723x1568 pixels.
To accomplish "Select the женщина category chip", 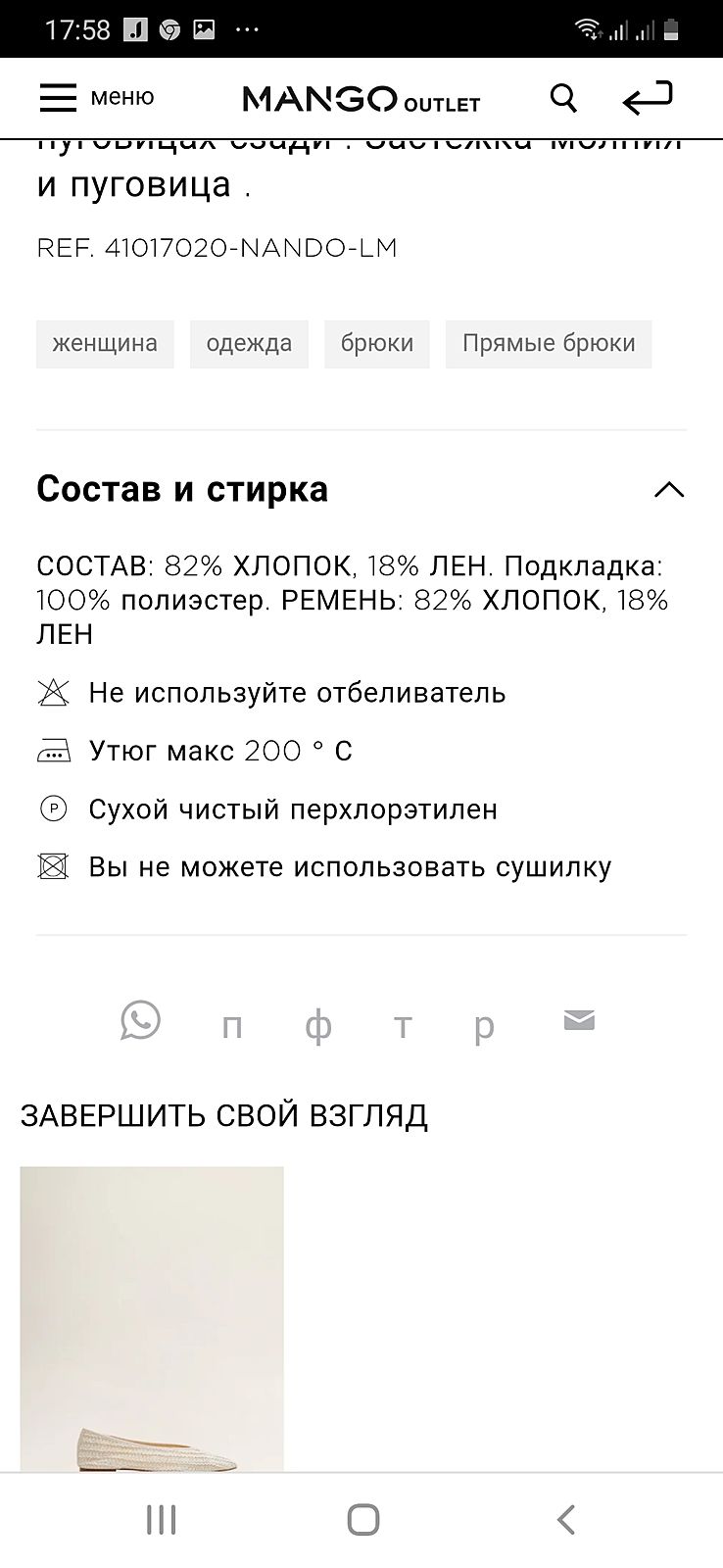I will coord(105,344).
